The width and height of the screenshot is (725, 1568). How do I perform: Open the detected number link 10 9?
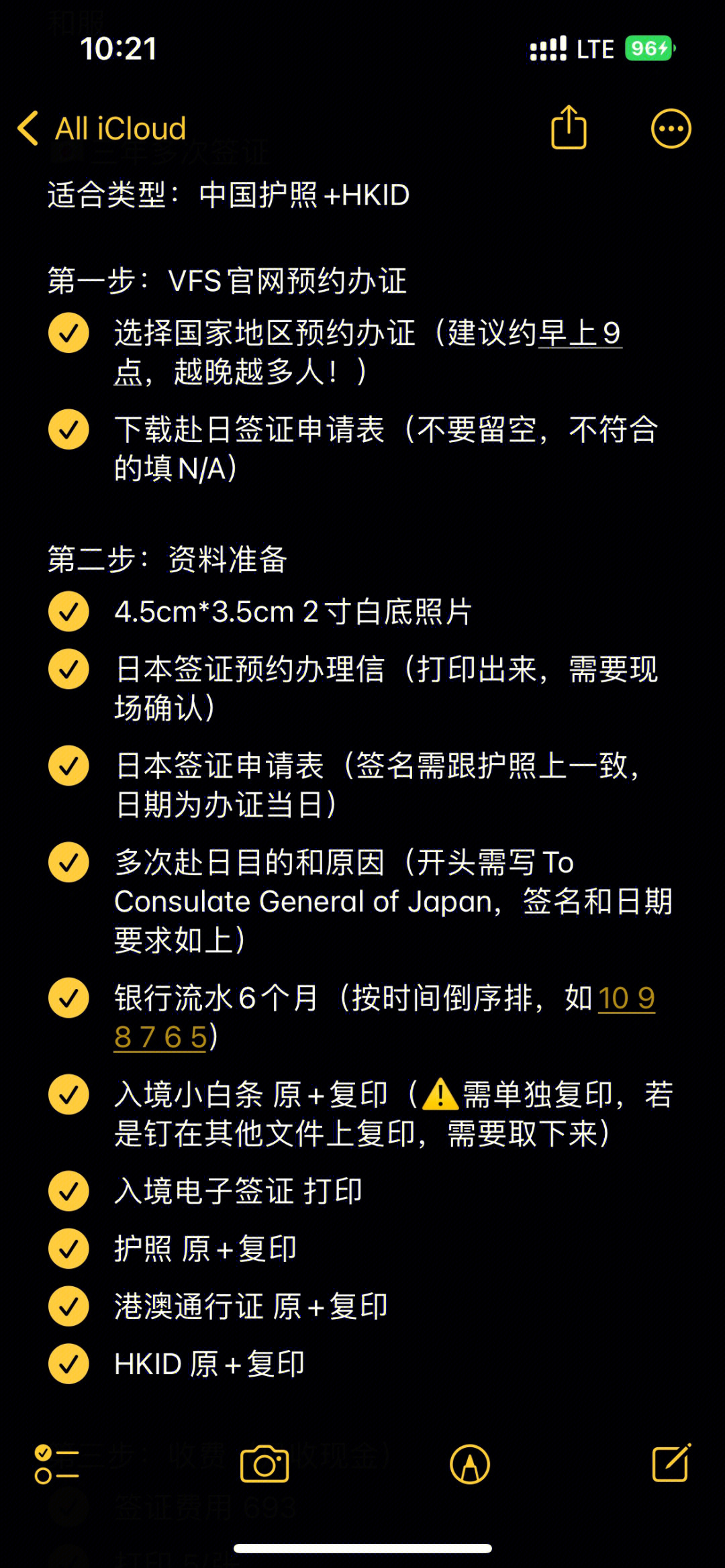pos(626,998)
